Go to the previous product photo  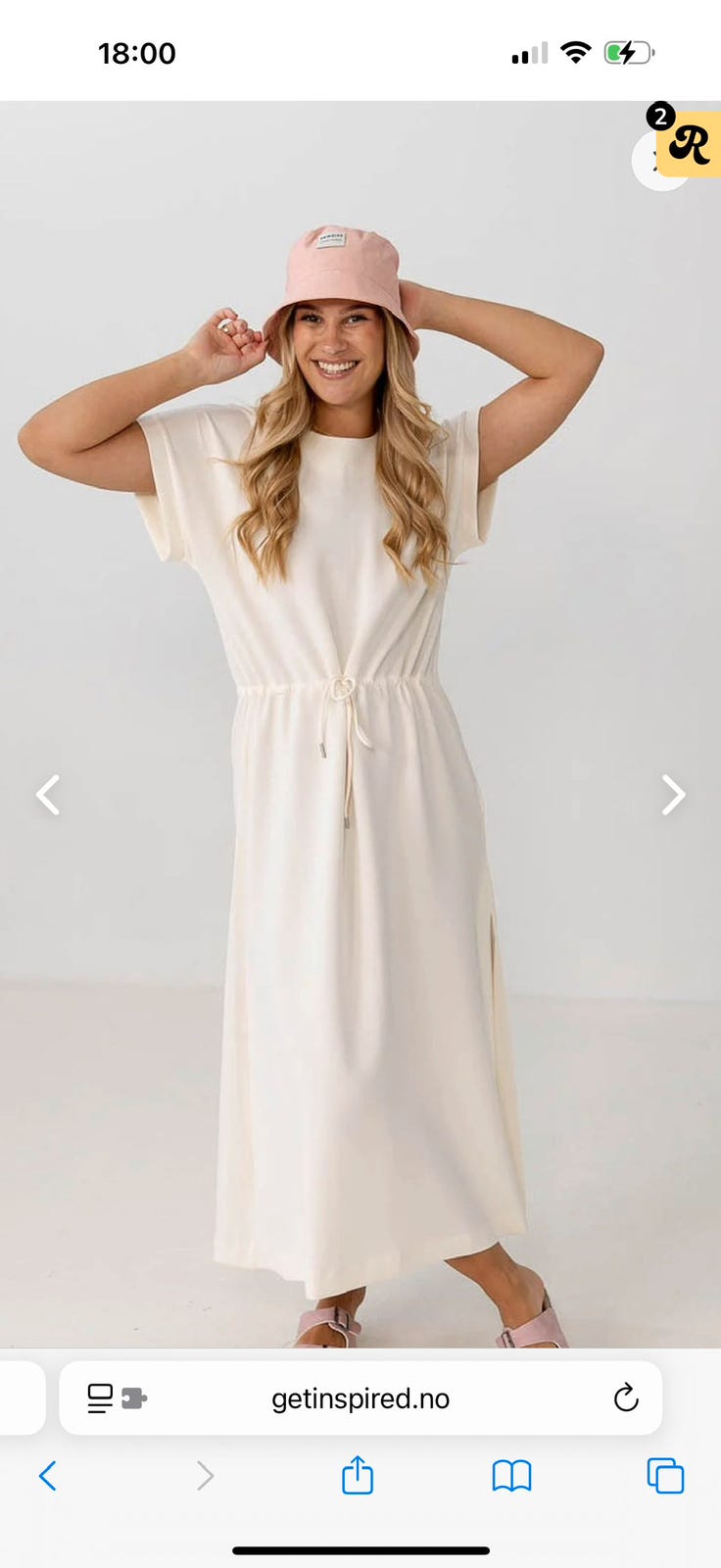click(x=48, y=795)
